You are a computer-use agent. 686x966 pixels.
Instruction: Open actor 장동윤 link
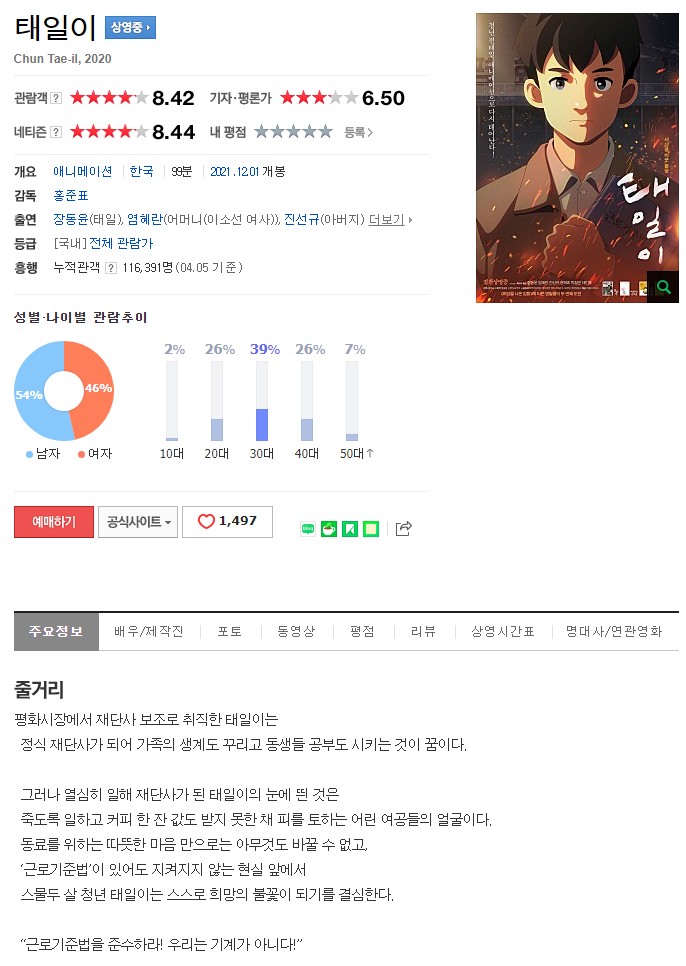71,219
